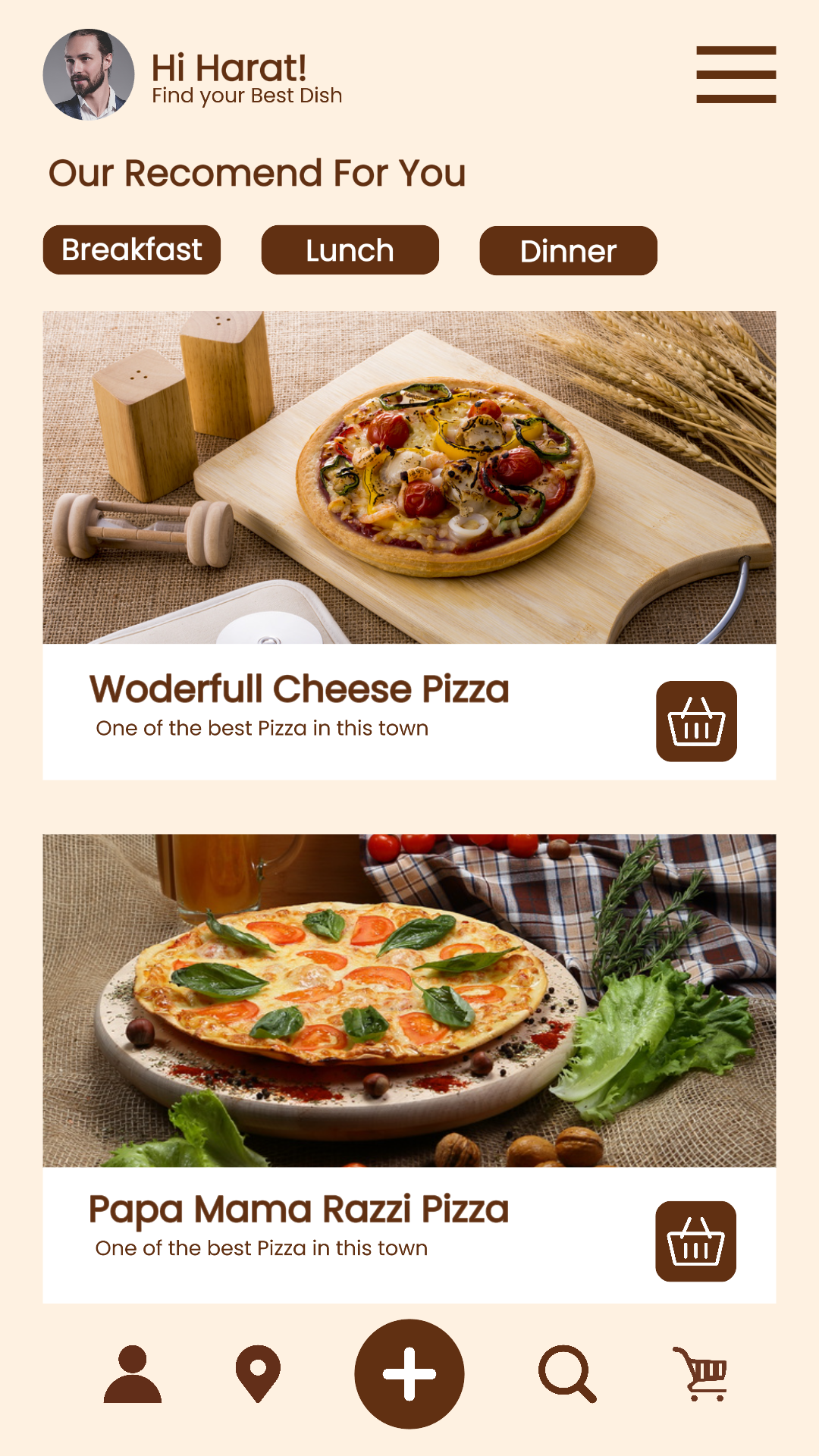Go to the profile tab
Screen dimensions: 819x1456
tap(133, 1374)
